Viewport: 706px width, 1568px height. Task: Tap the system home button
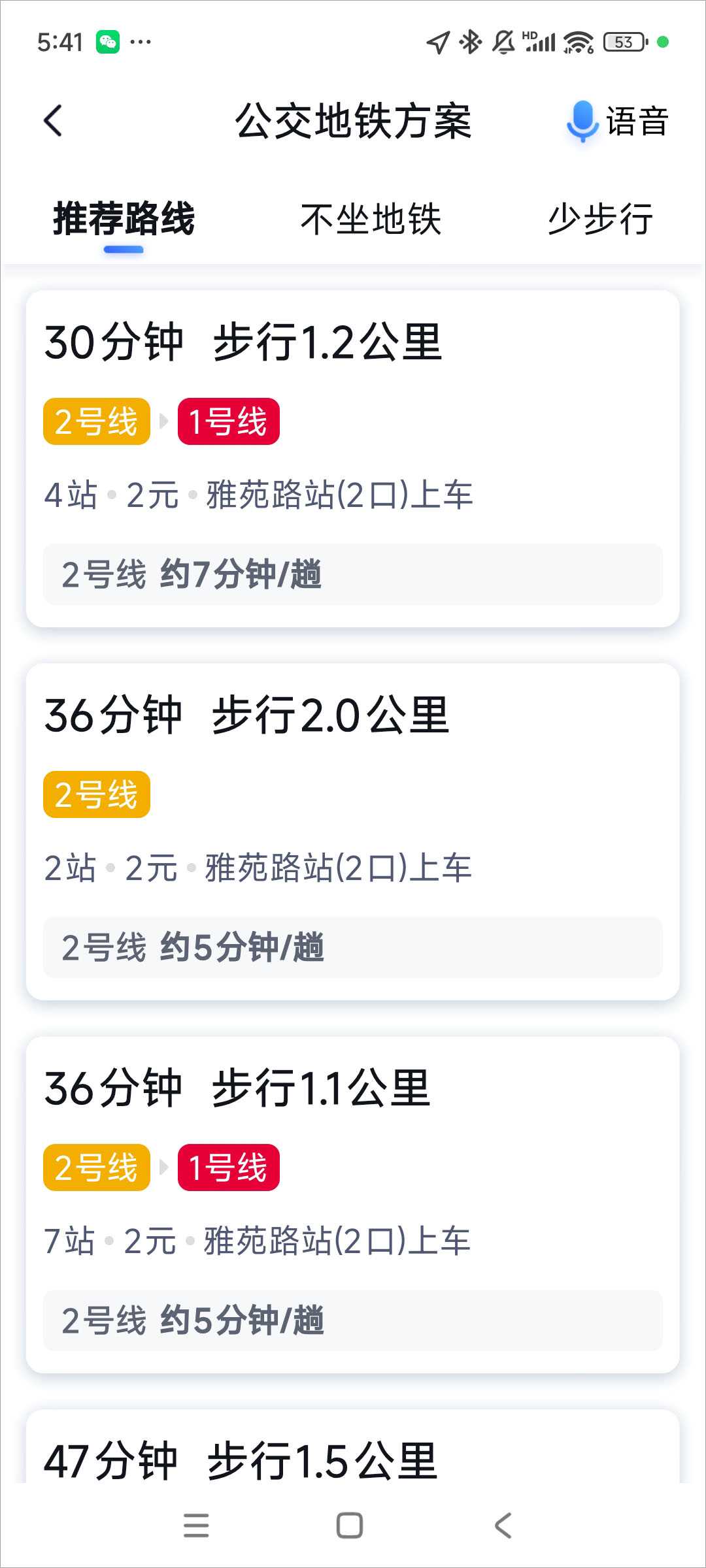350,1526
